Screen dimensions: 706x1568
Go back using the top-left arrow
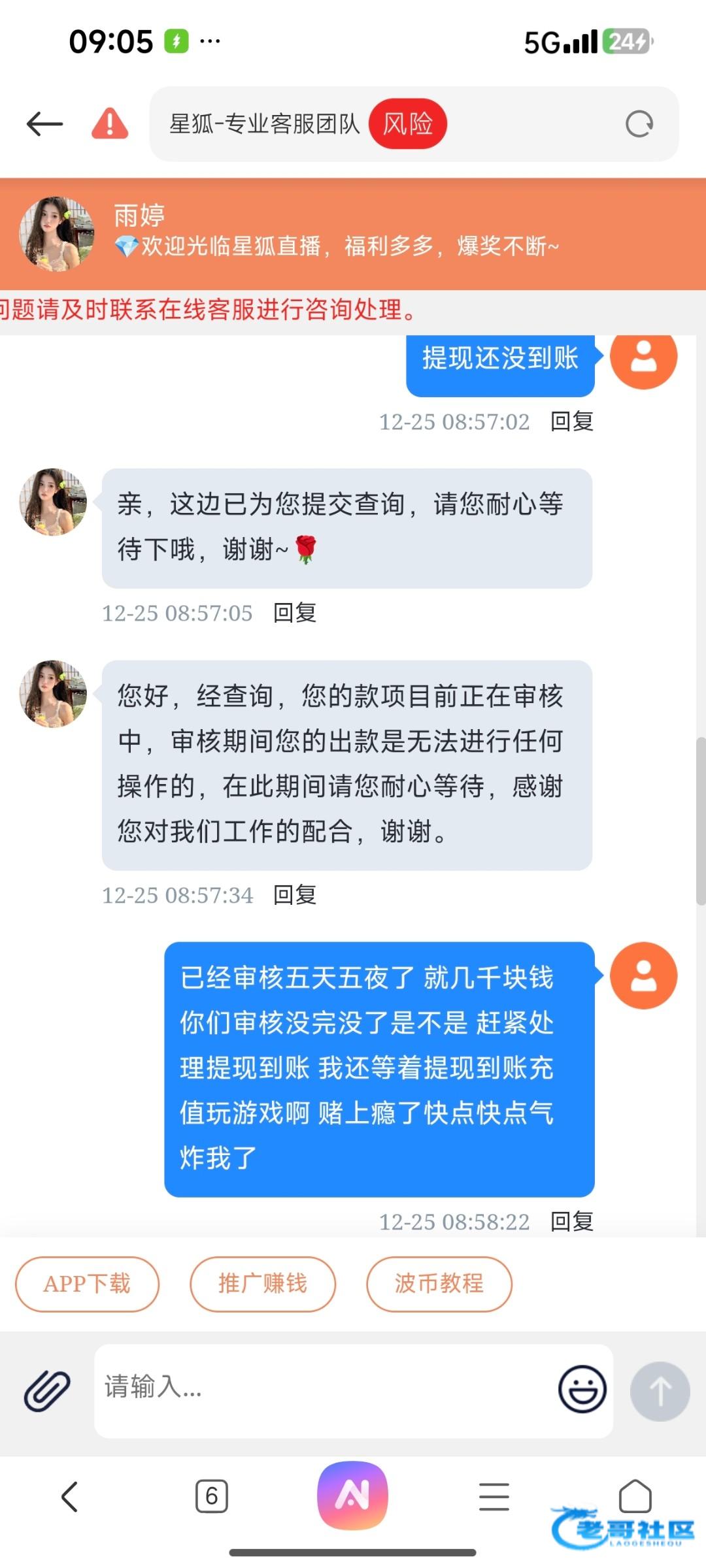point(44,123)
